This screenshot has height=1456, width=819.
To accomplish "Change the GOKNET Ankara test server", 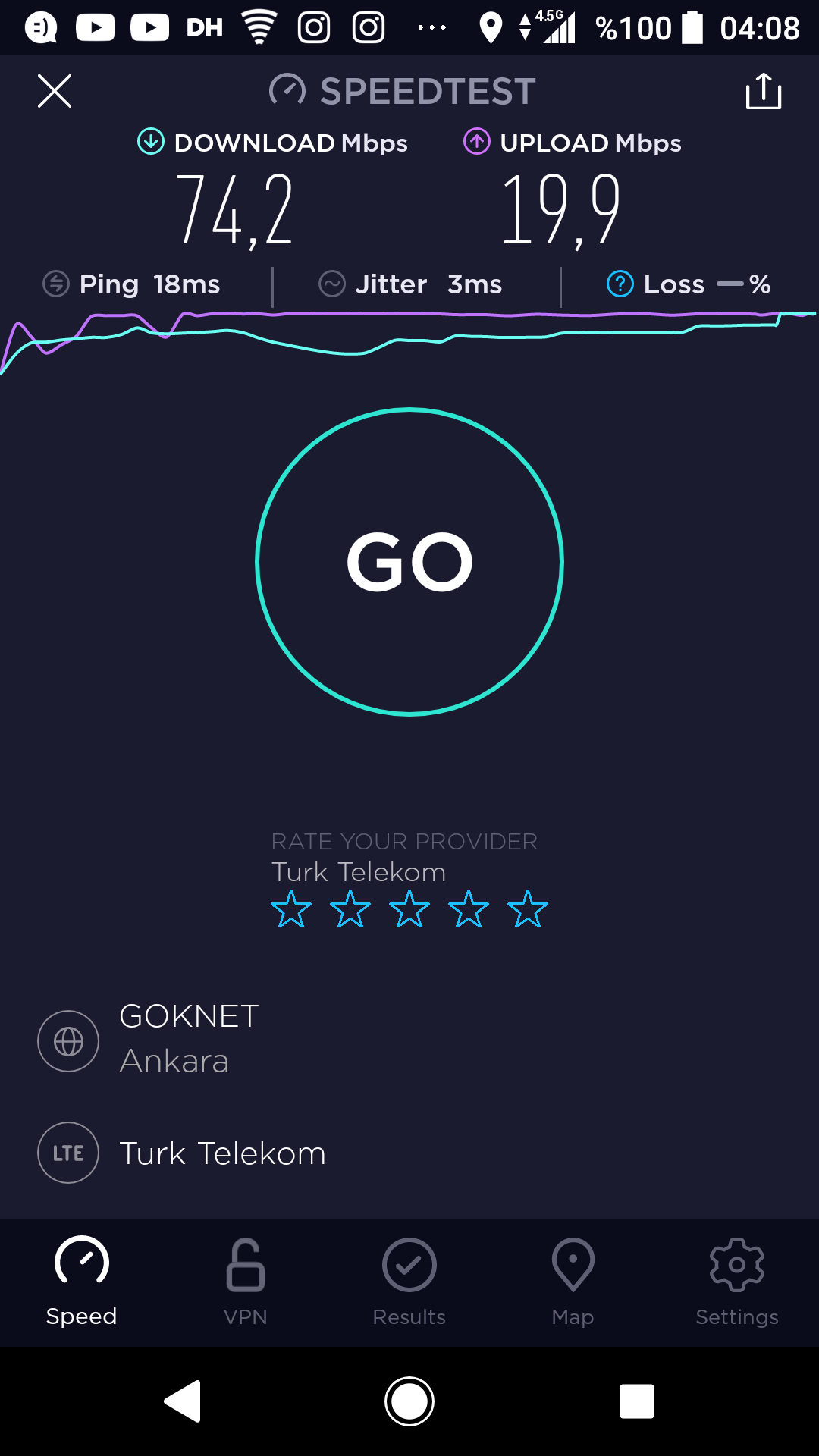I will pyautogui.click(x=409, y=1040).
